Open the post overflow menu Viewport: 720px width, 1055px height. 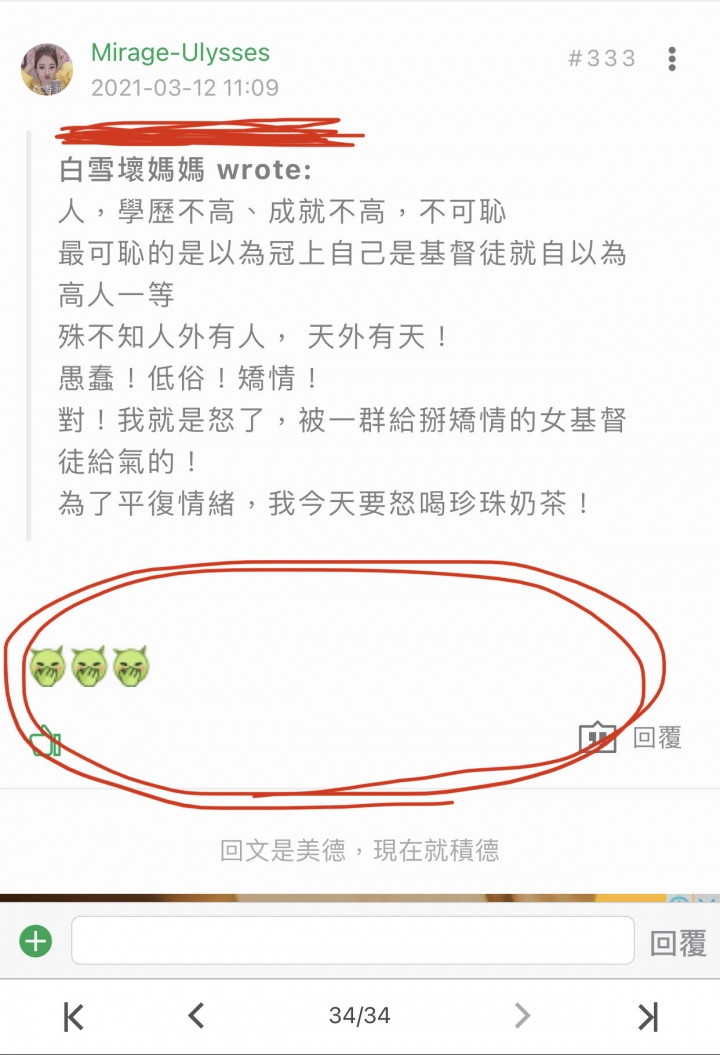[672, 58]
